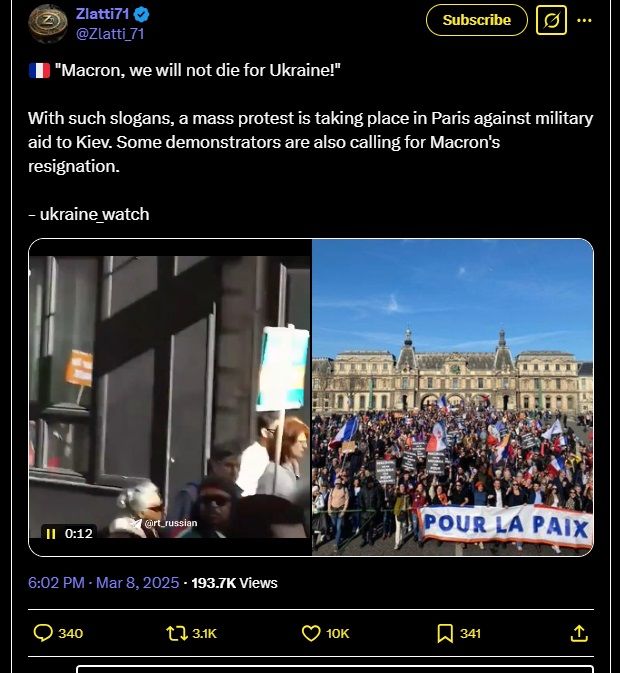Bookmark this post with 341 bookmarks
Viewport: 620px width, 673px height.
pyautogui.click(x=445, y=633)
